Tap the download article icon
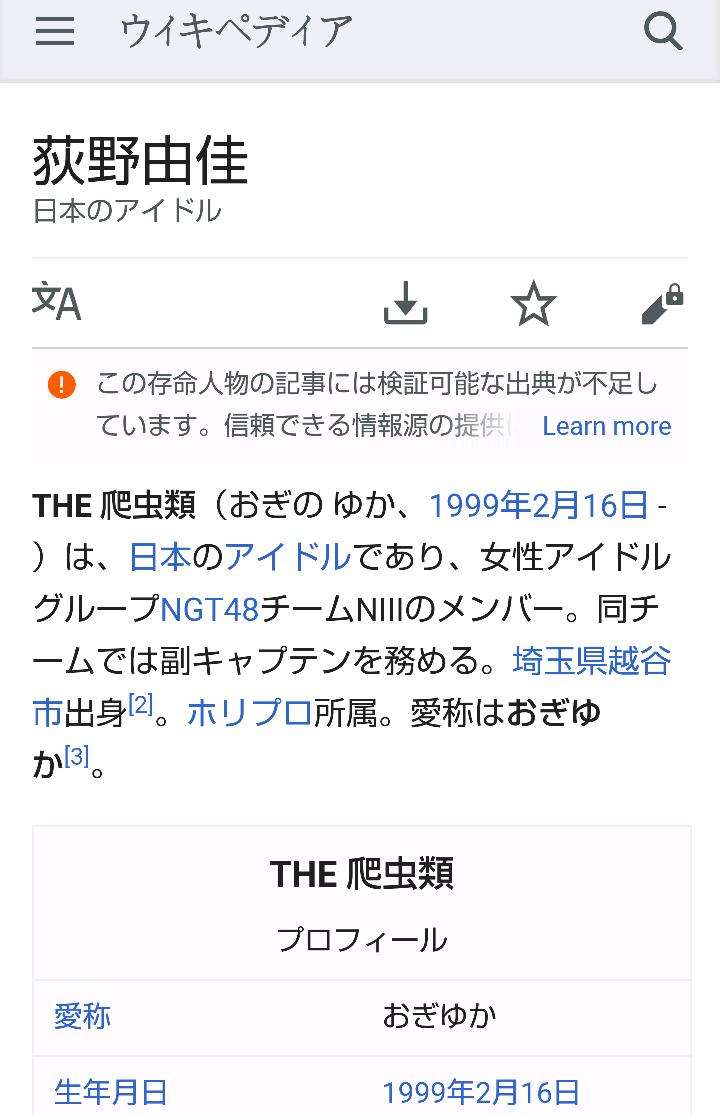 405,305
